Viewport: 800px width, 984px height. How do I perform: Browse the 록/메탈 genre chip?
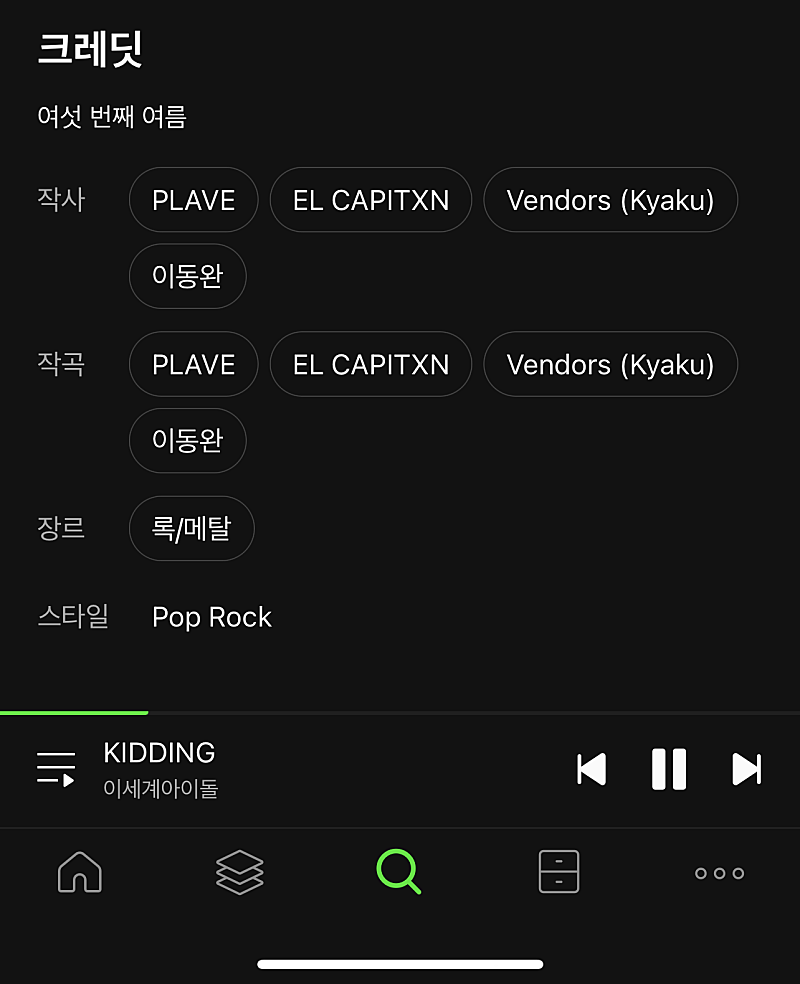coord(191,528)
